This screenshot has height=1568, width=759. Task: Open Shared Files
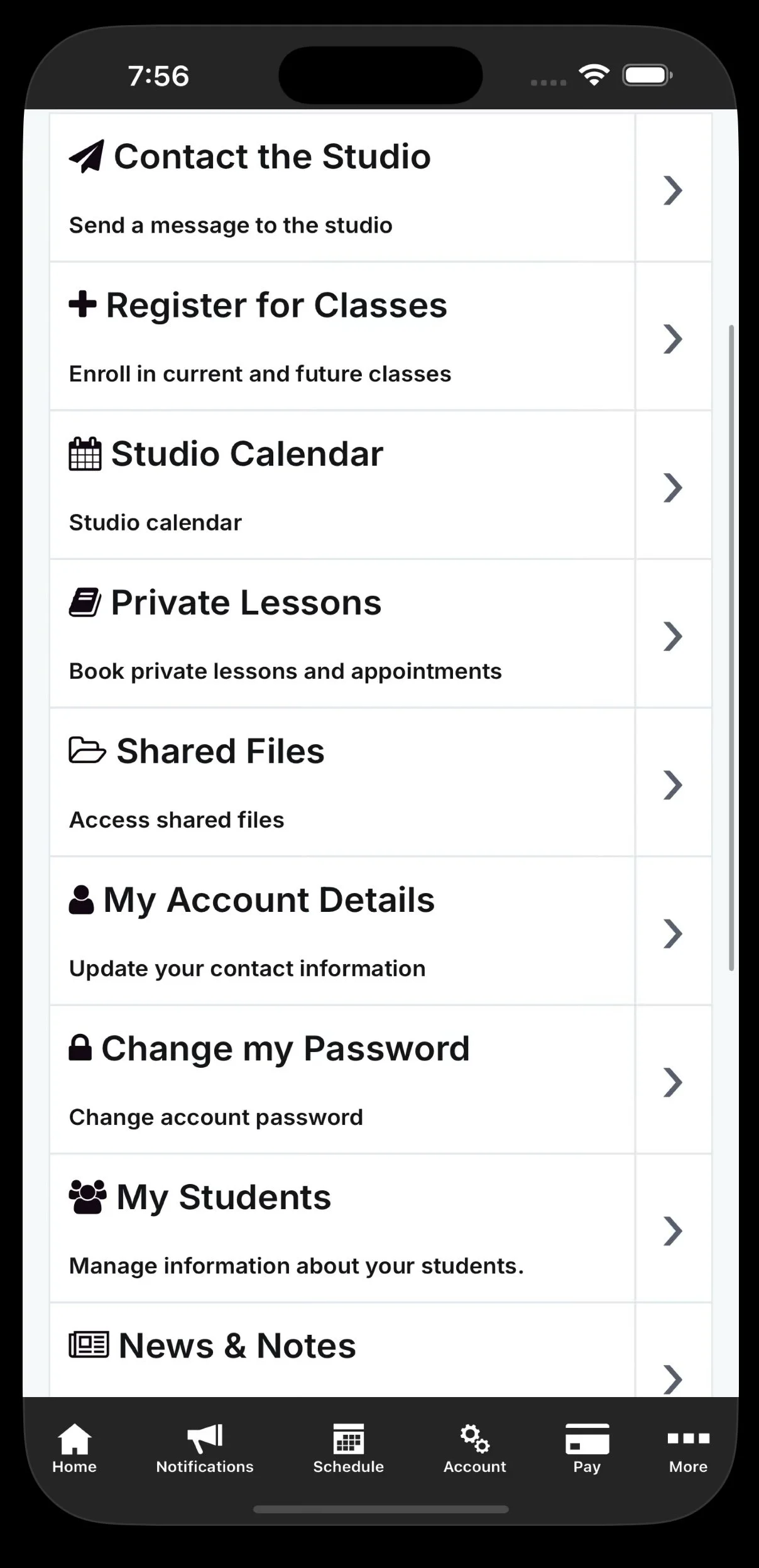[x=380, y=782]
